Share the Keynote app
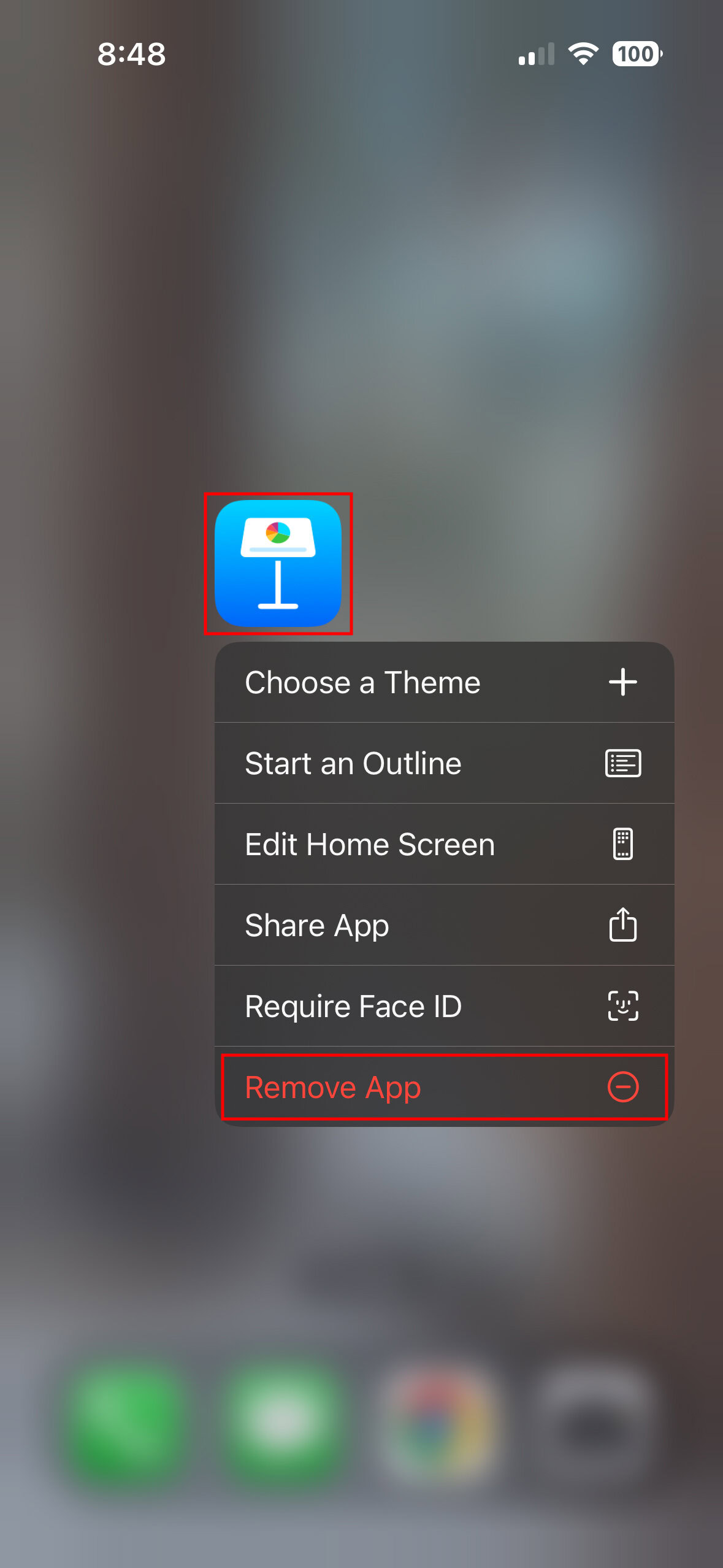The width and height of the screenshot is (723, 1568). (x=444, y=925)
